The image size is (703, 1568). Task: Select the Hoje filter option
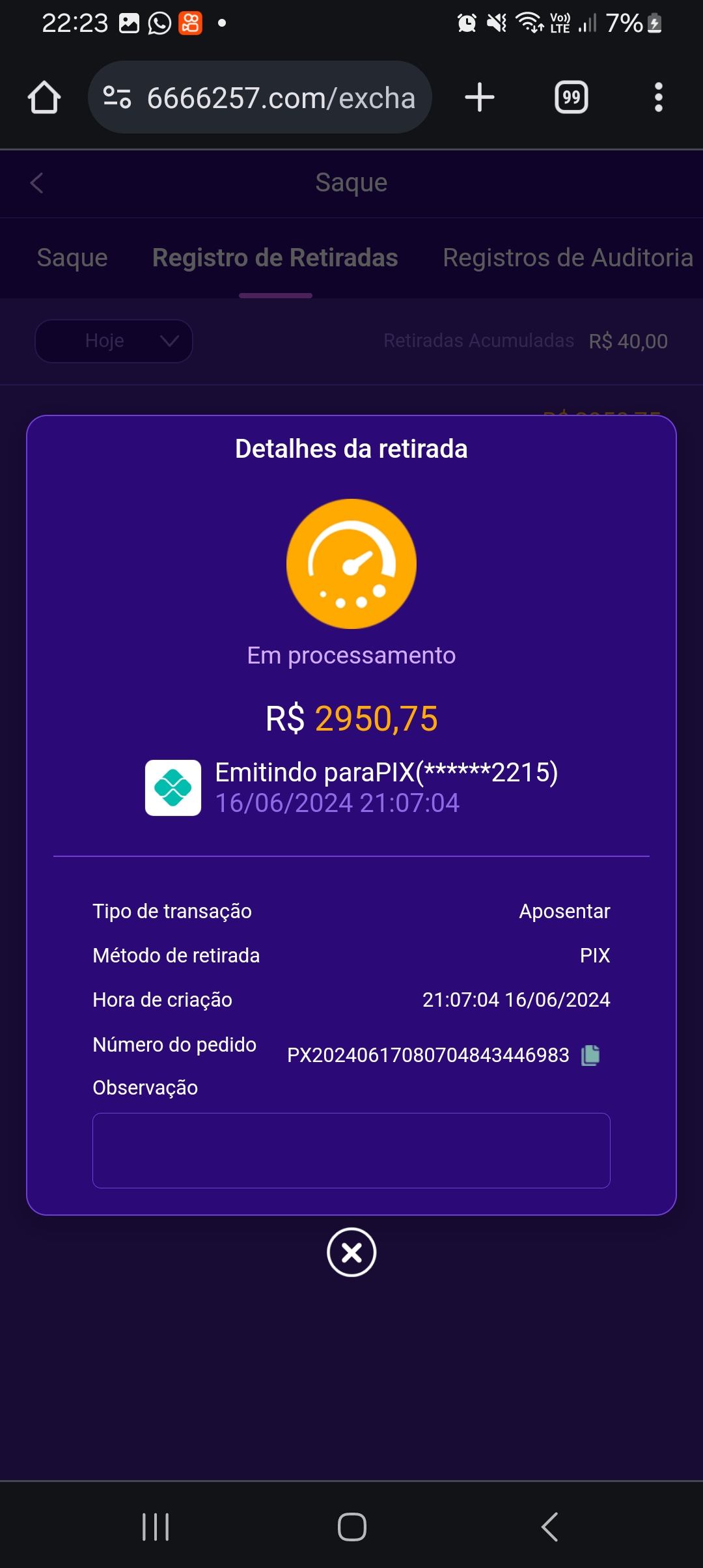click(x=113, y=340)
